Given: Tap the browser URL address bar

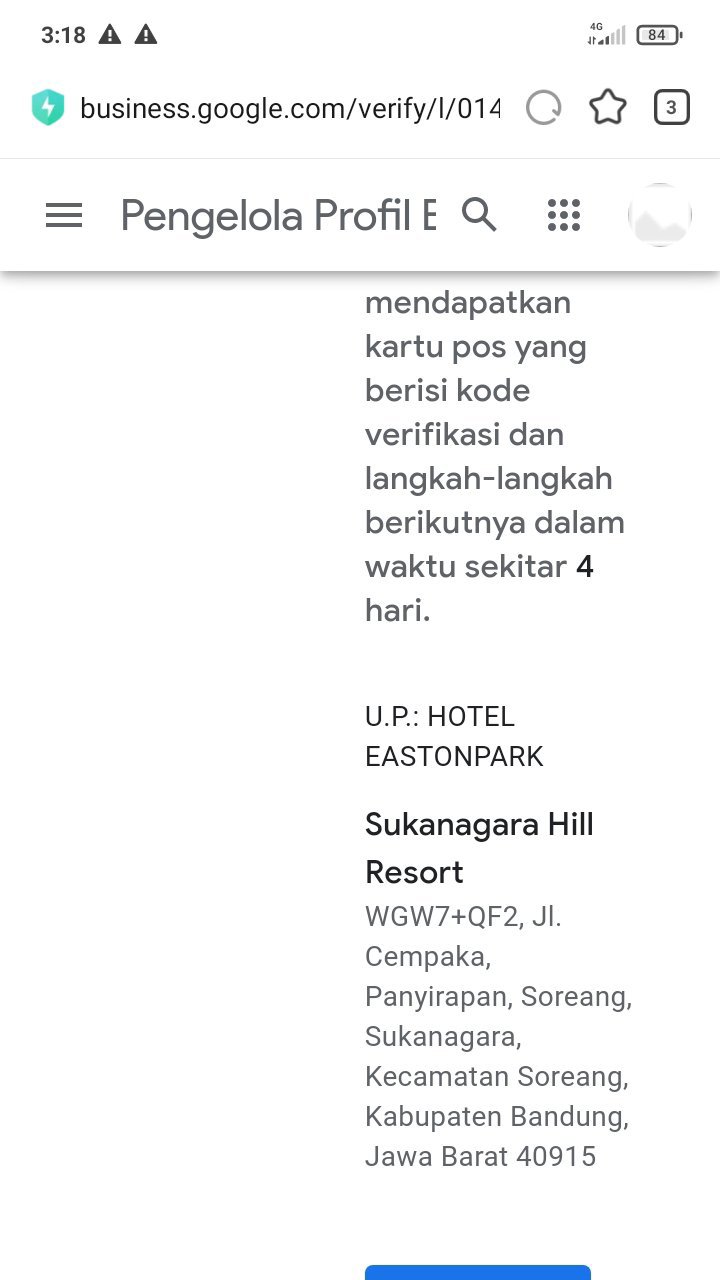Looking at the screenshot, I should (x=290, y=108).
